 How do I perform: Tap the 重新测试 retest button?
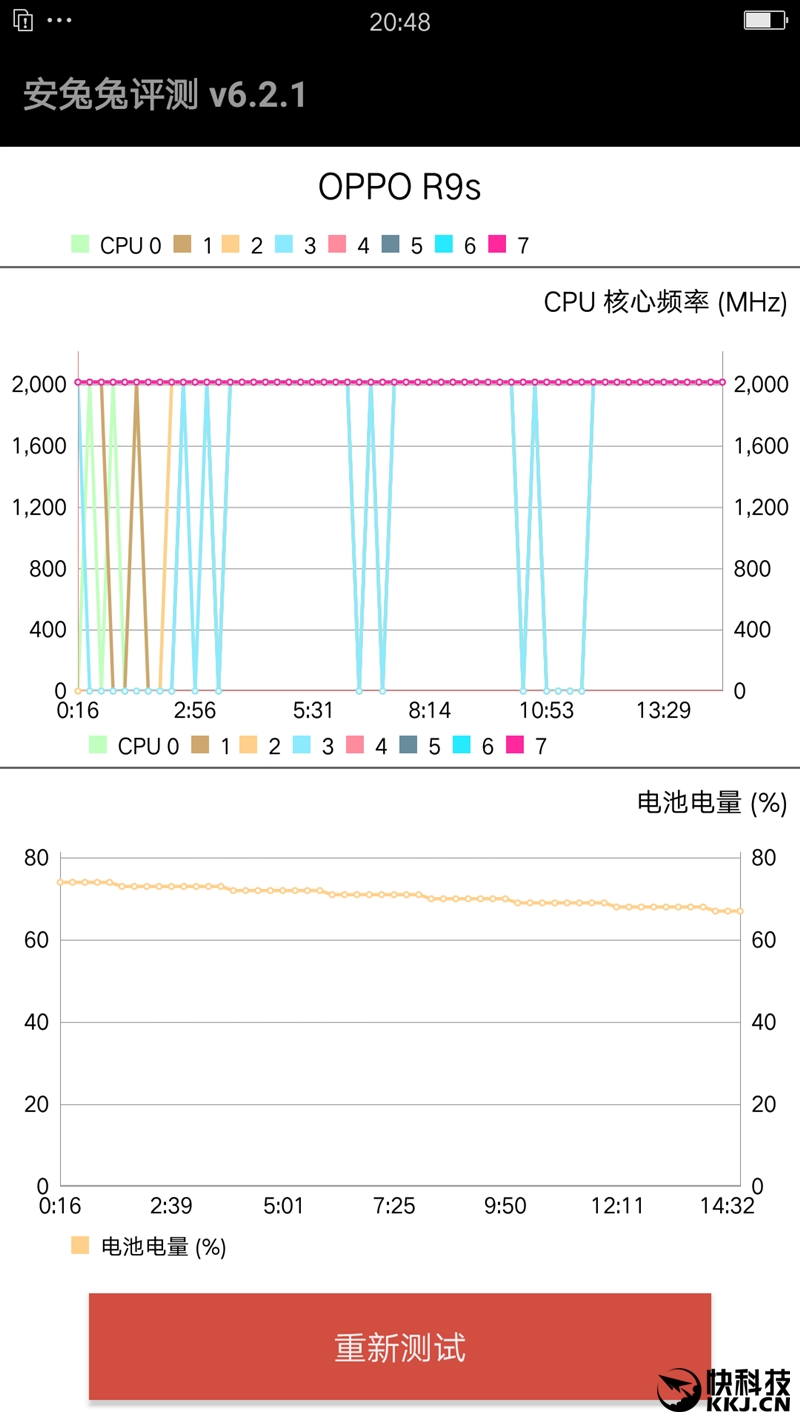point(400,1346)
